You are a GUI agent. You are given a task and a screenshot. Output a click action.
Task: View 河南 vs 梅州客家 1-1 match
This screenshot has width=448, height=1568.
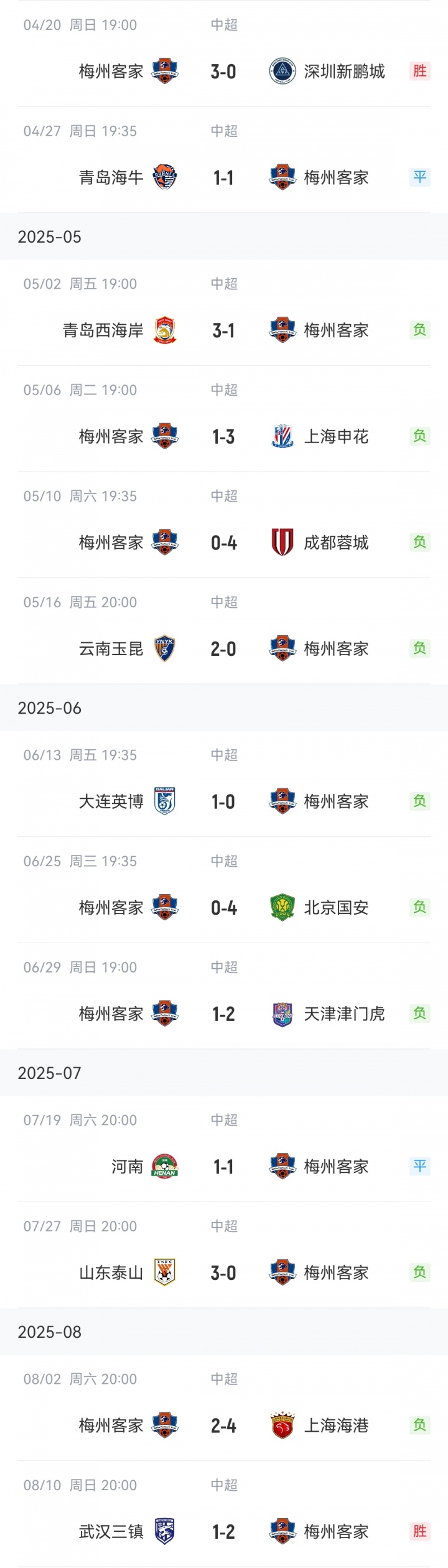pos(223,1167)
